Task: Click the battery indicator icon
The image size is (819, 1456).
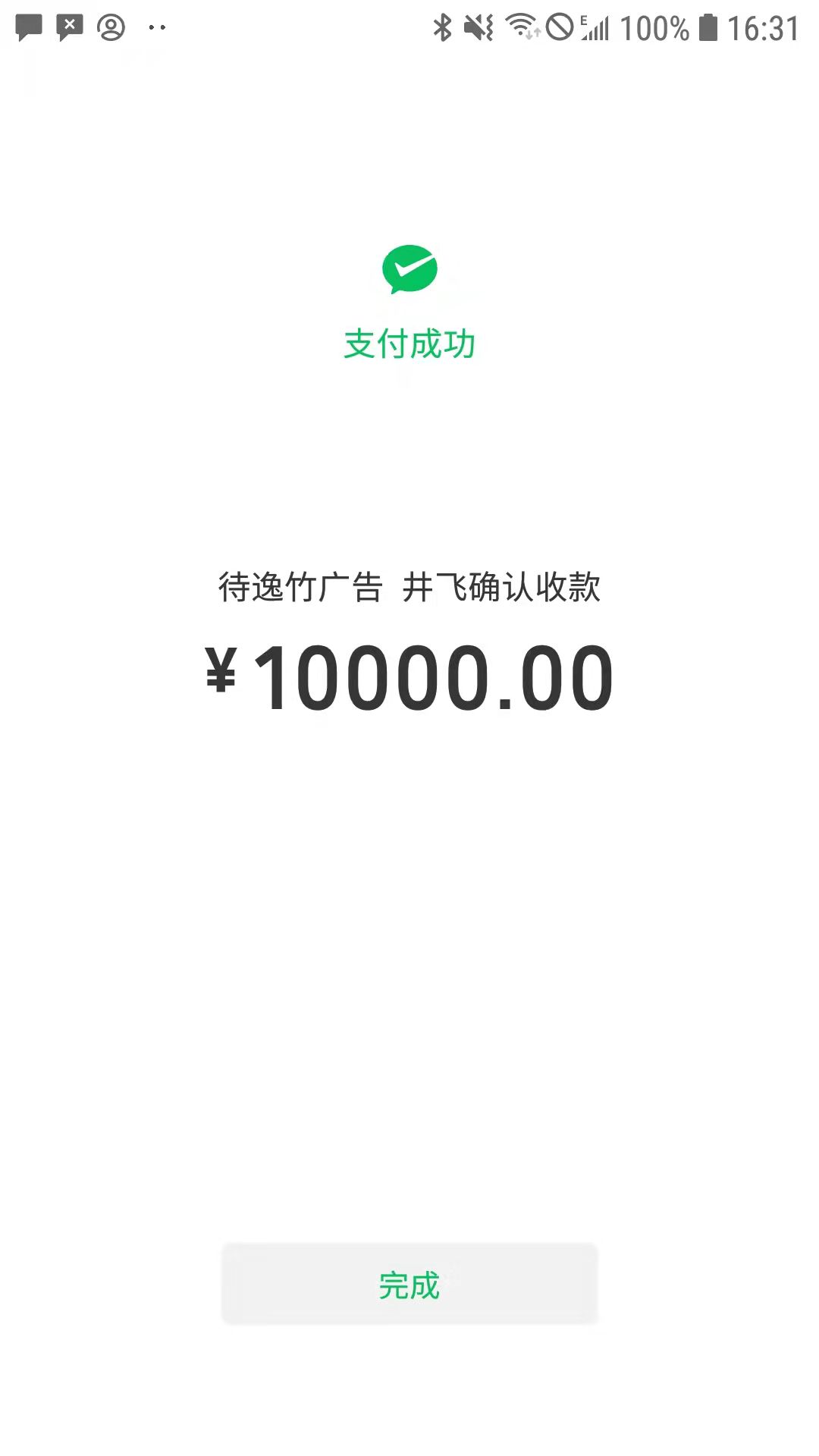Action: tap(709, 27)
